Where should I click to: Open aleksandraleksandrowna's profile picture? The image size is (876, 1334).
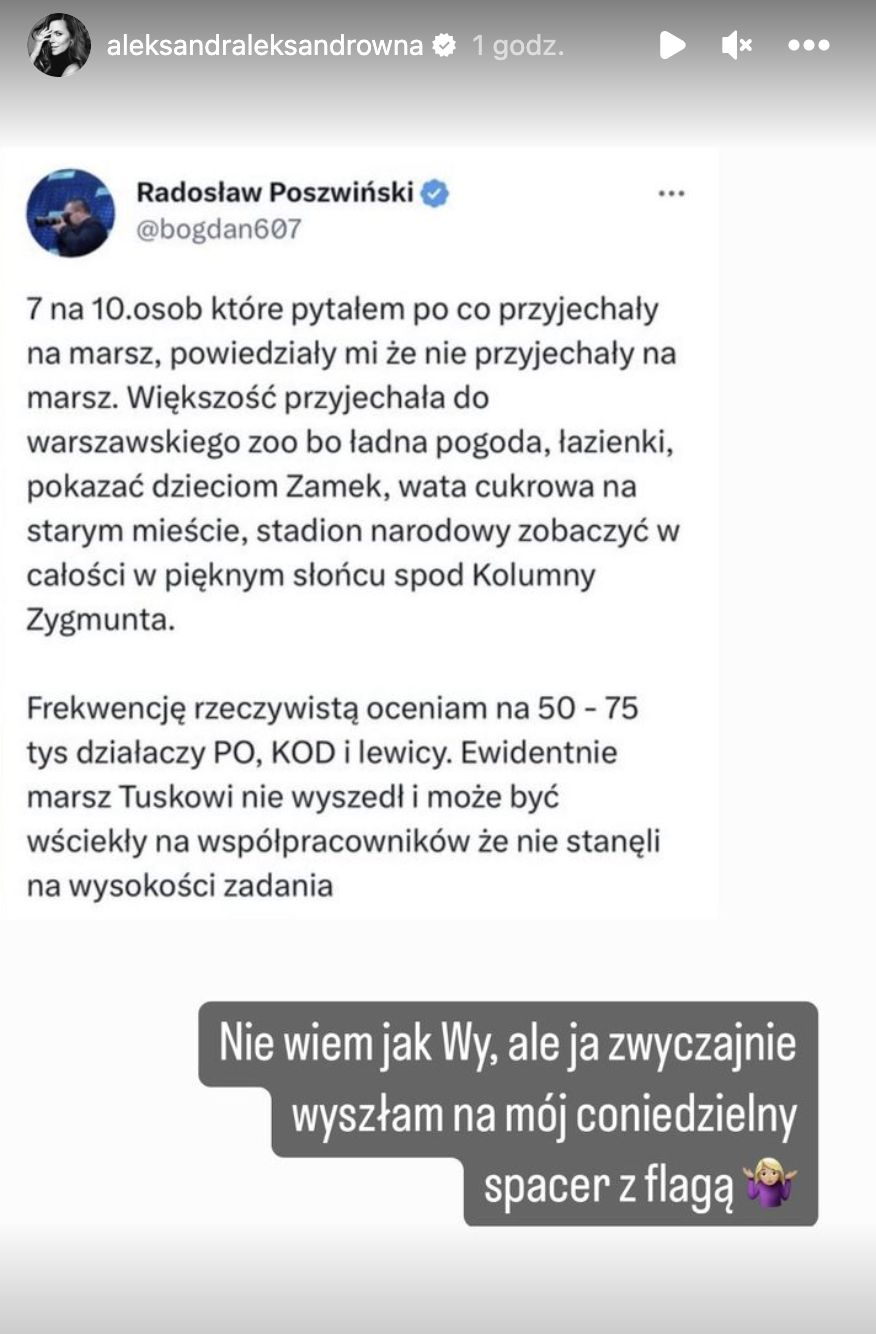(58, 45)
